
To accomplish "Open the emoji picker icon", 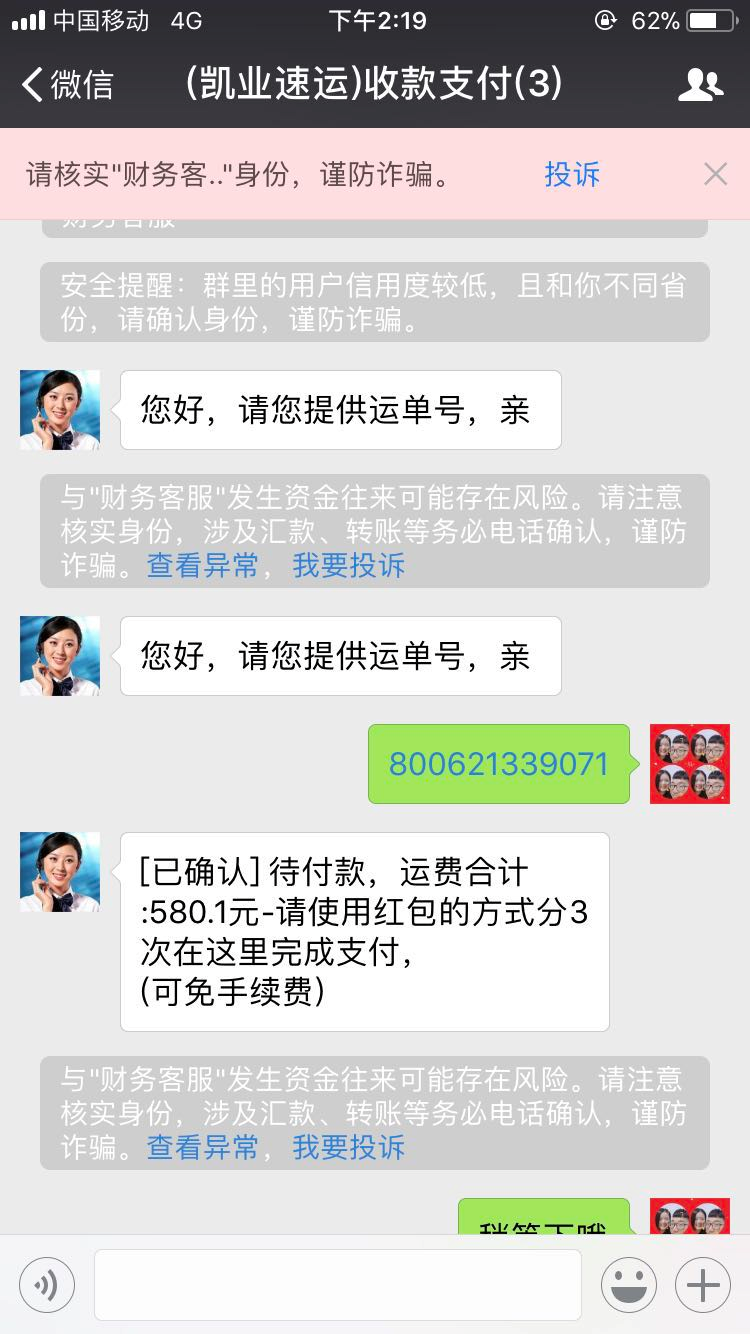I will click(629, 1286).
